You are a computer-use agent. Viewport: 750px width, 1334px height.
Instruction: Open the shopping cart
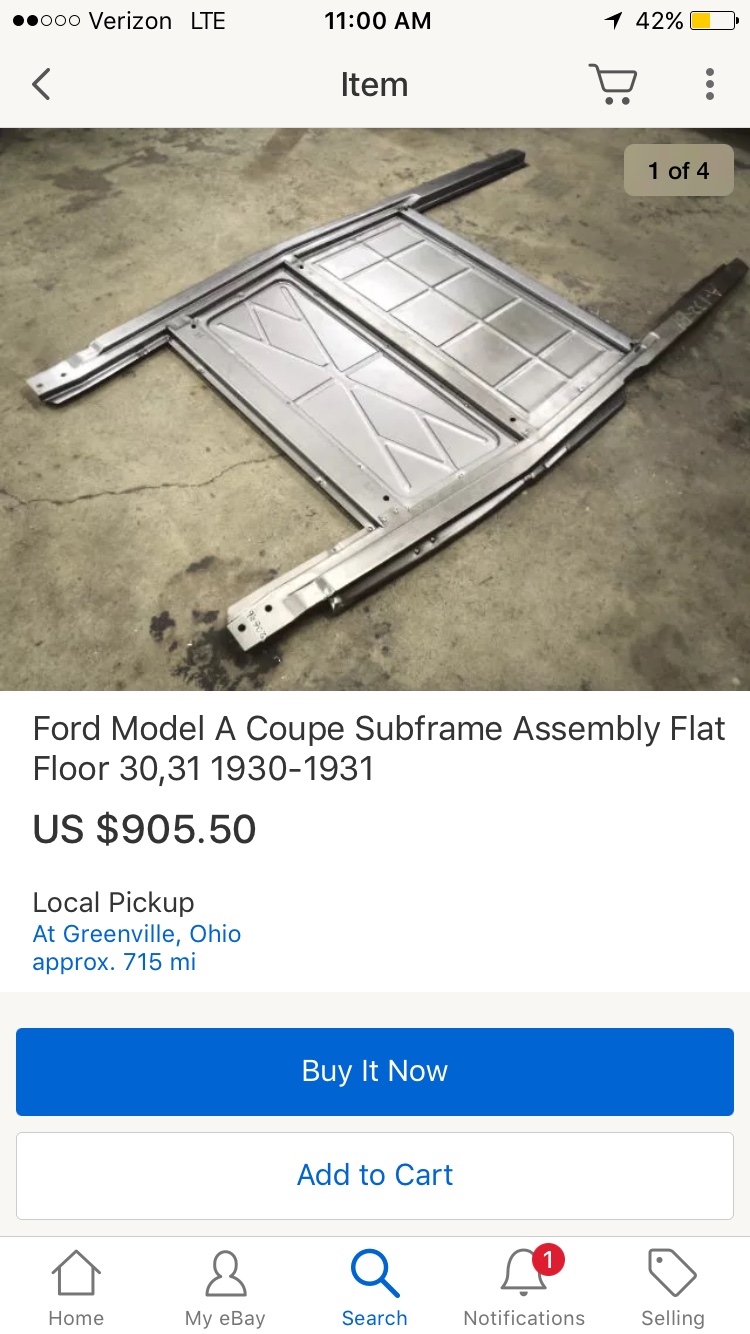coord(612,85)
